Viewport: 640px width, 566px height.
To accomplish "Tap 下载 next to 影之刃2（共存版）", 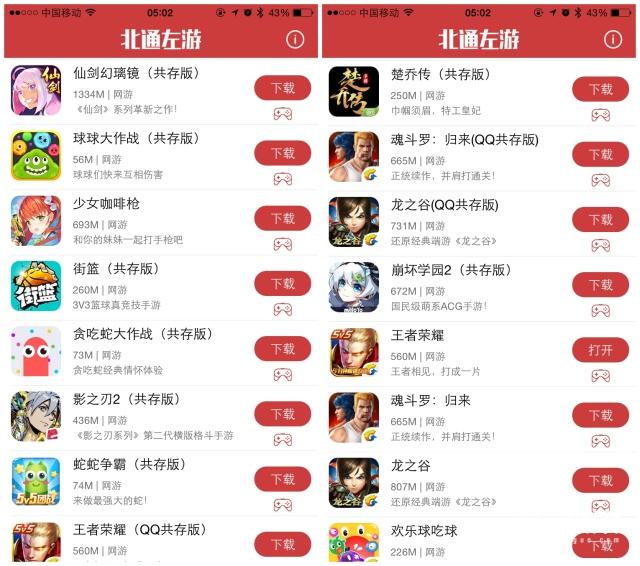I will click(x=283, y=414).
